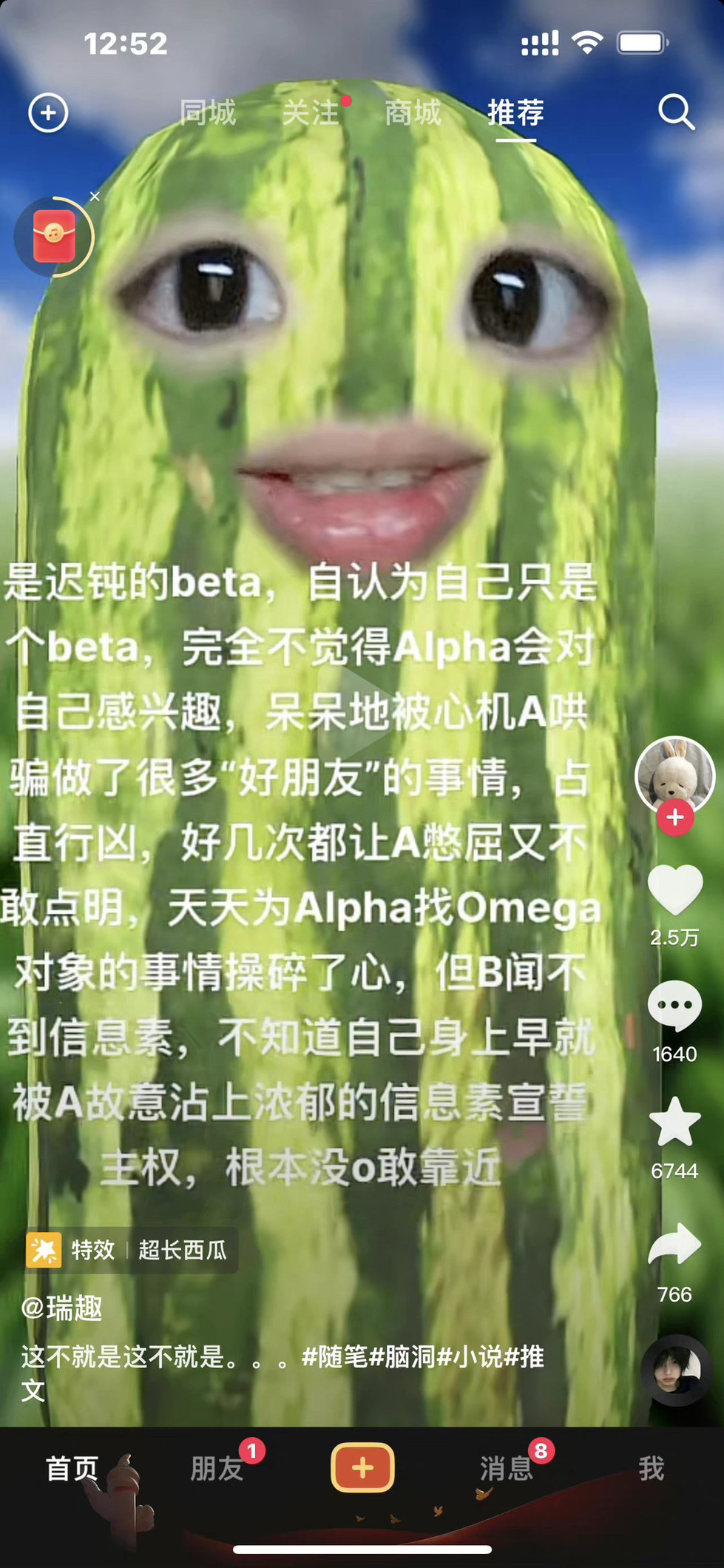Viewport: 724px width, 1568px height.
Task: Like this video with the heart
Action: click(674, 890)
